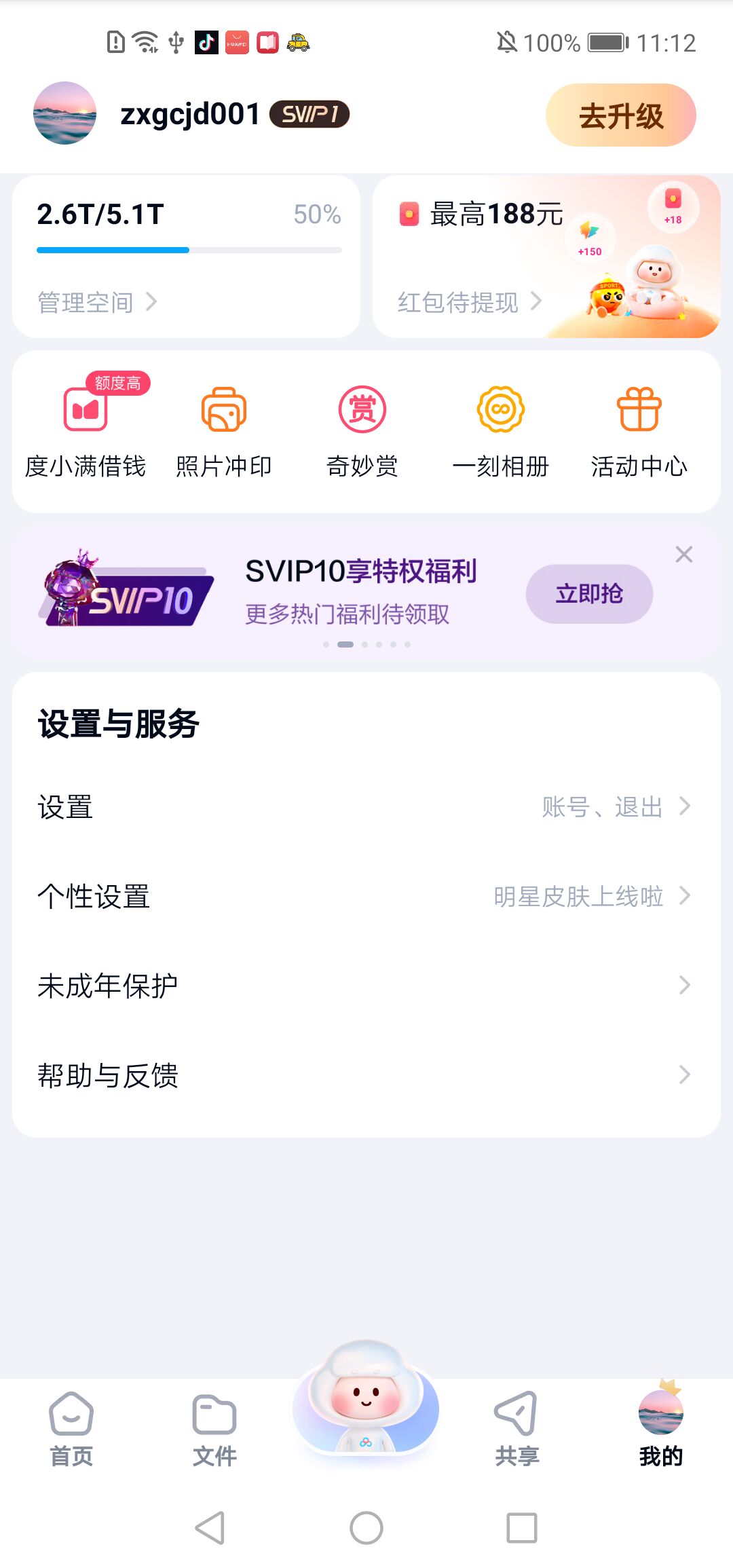Open 未成年保护 minor protection

366,986
